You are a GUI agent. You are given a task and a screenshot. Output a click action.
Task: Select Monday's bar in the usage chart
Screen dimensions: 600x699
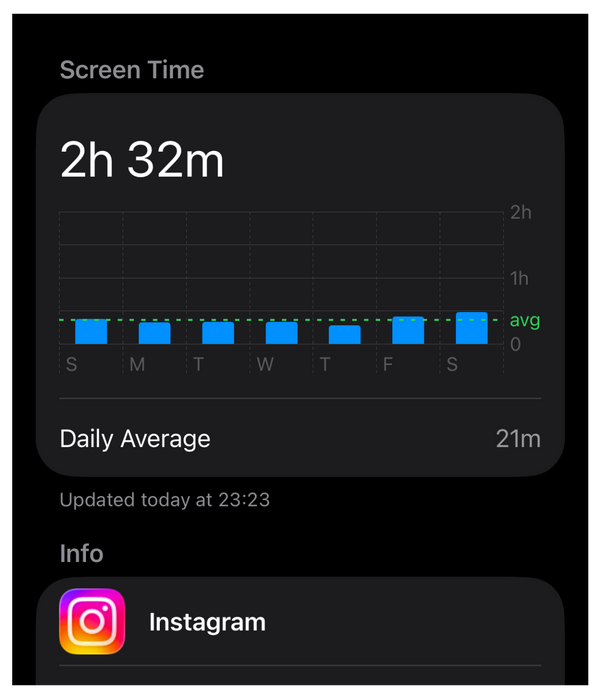(154, 333)
